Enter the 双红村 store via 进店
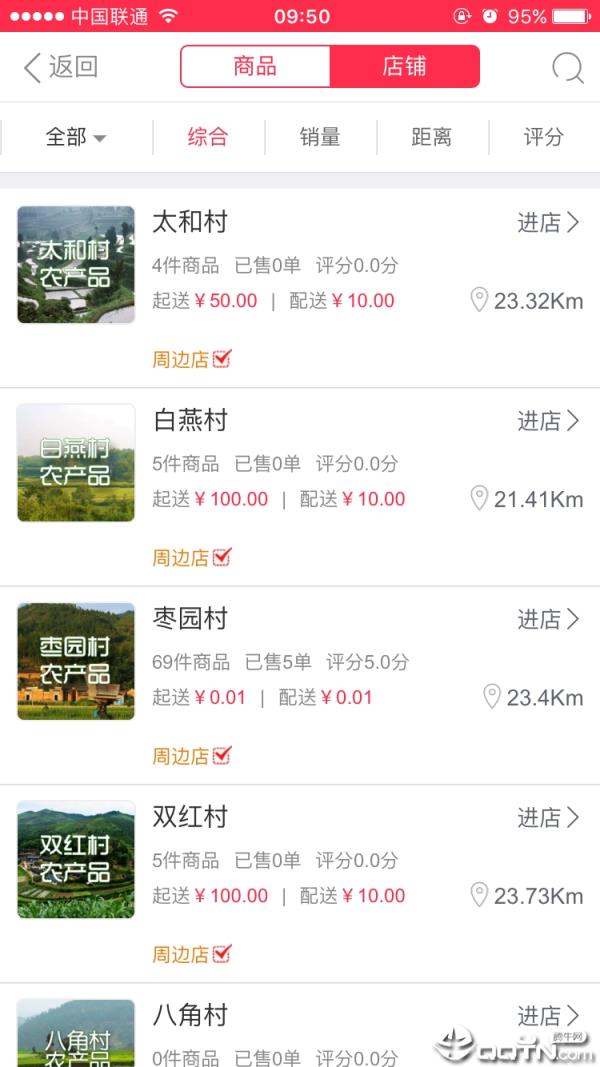Image resolution: width=600 pixels, height=1067 pixels. point(548,818)
